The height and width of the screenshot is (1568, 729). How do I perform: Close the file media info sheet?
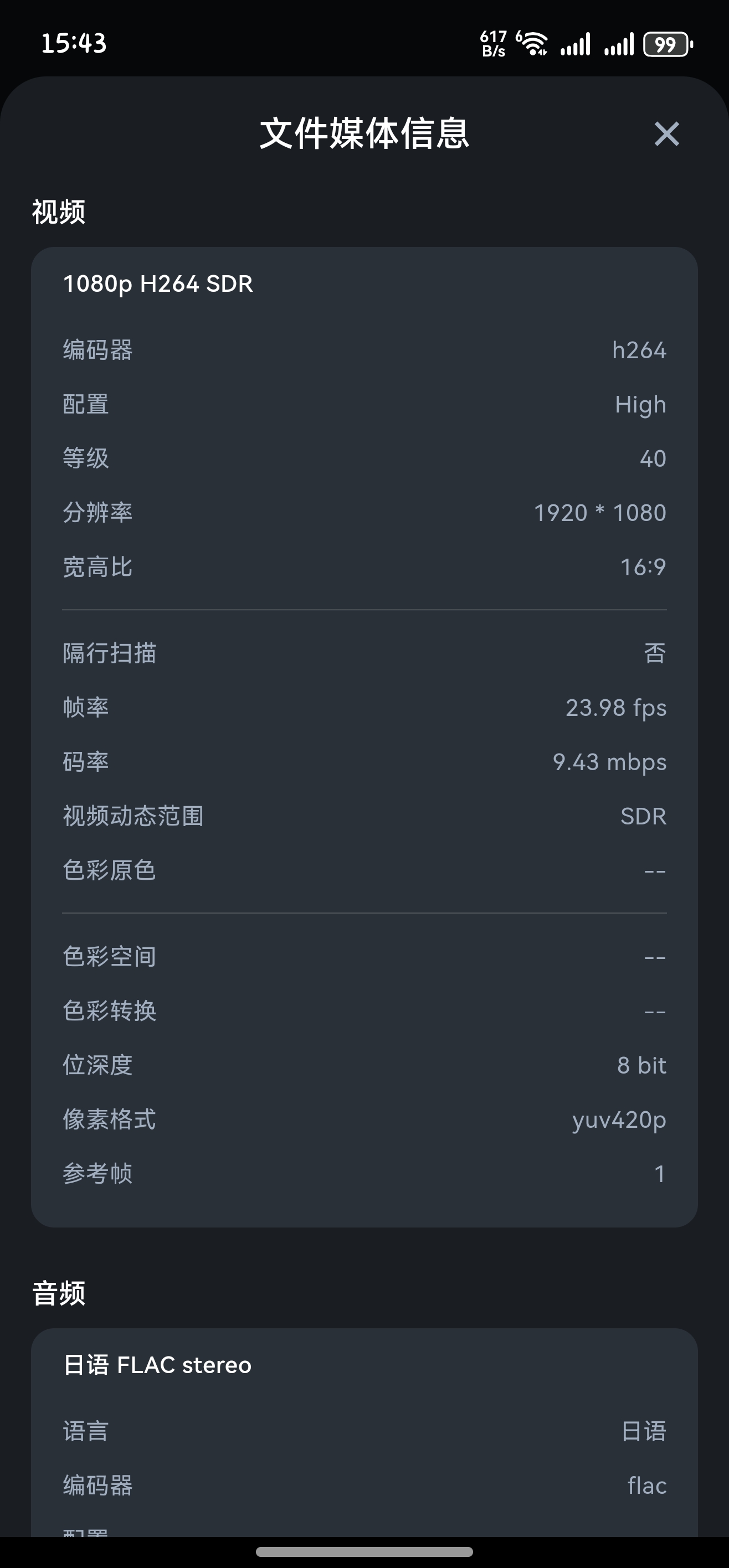pos(666,134)
